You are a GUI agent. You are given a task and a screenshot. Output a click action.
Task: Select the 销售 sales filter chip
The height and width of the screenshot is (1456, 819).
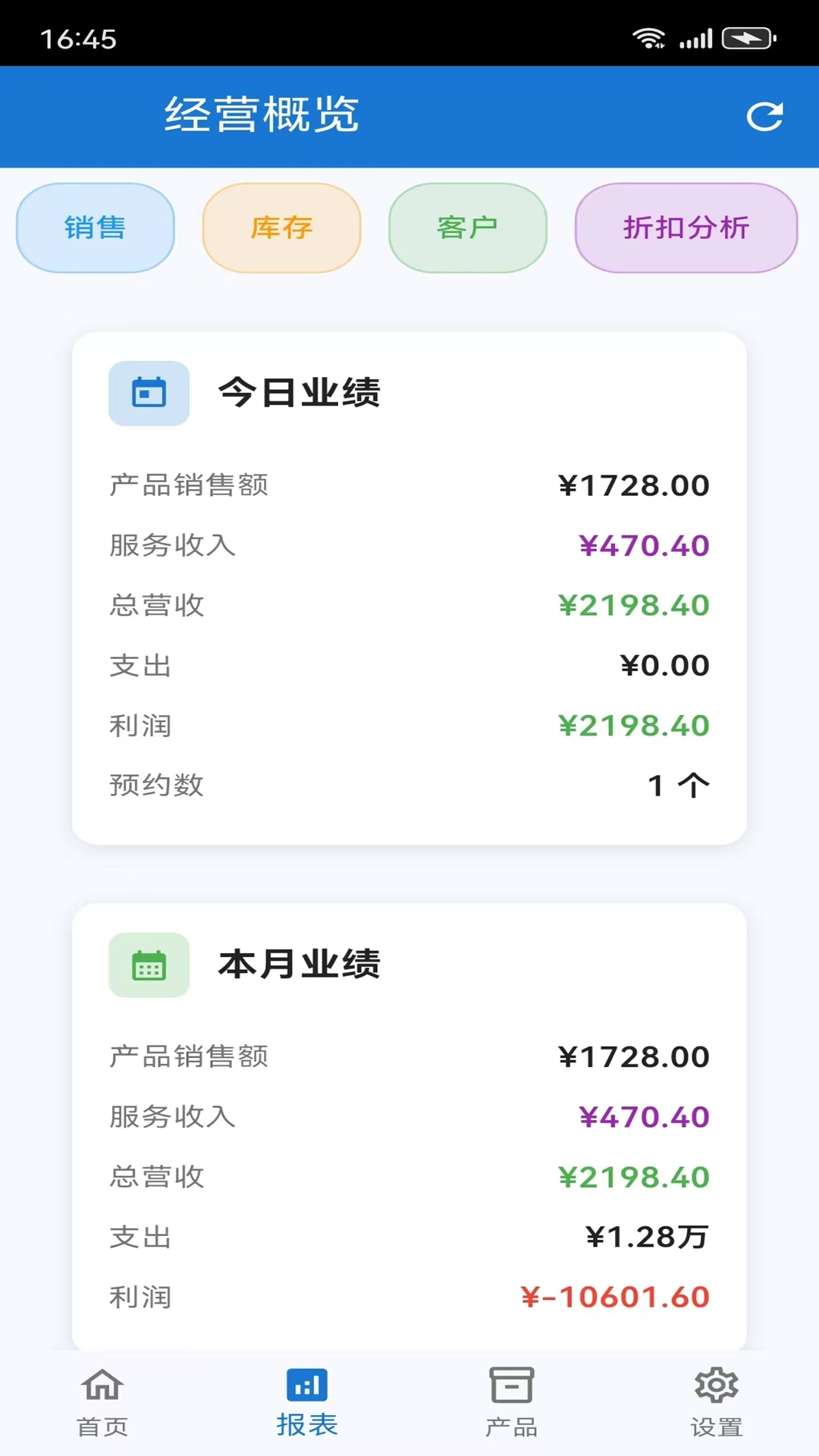point(94,227)
